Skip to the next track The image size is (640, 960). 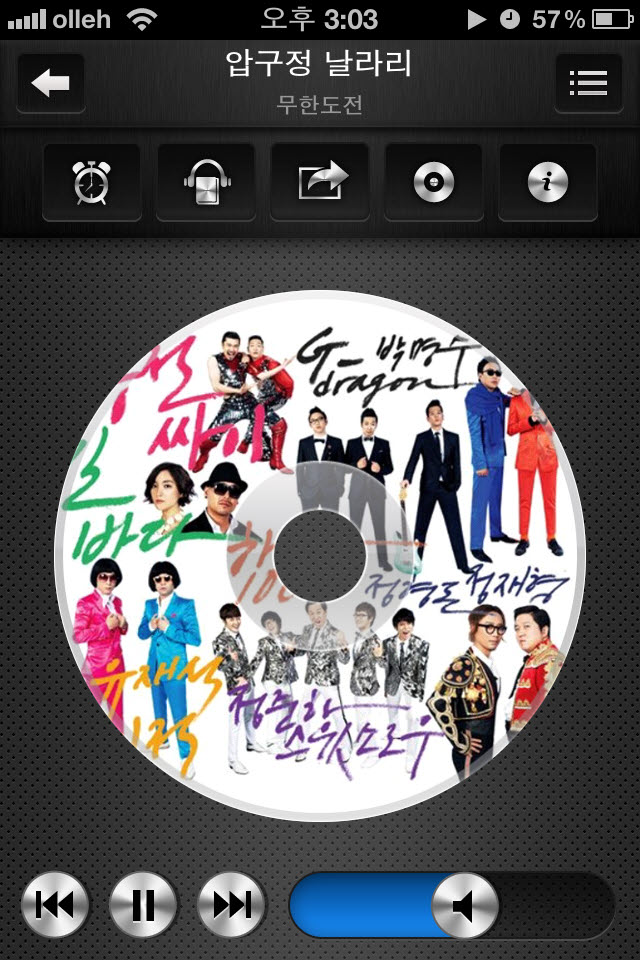pos(231,905)
